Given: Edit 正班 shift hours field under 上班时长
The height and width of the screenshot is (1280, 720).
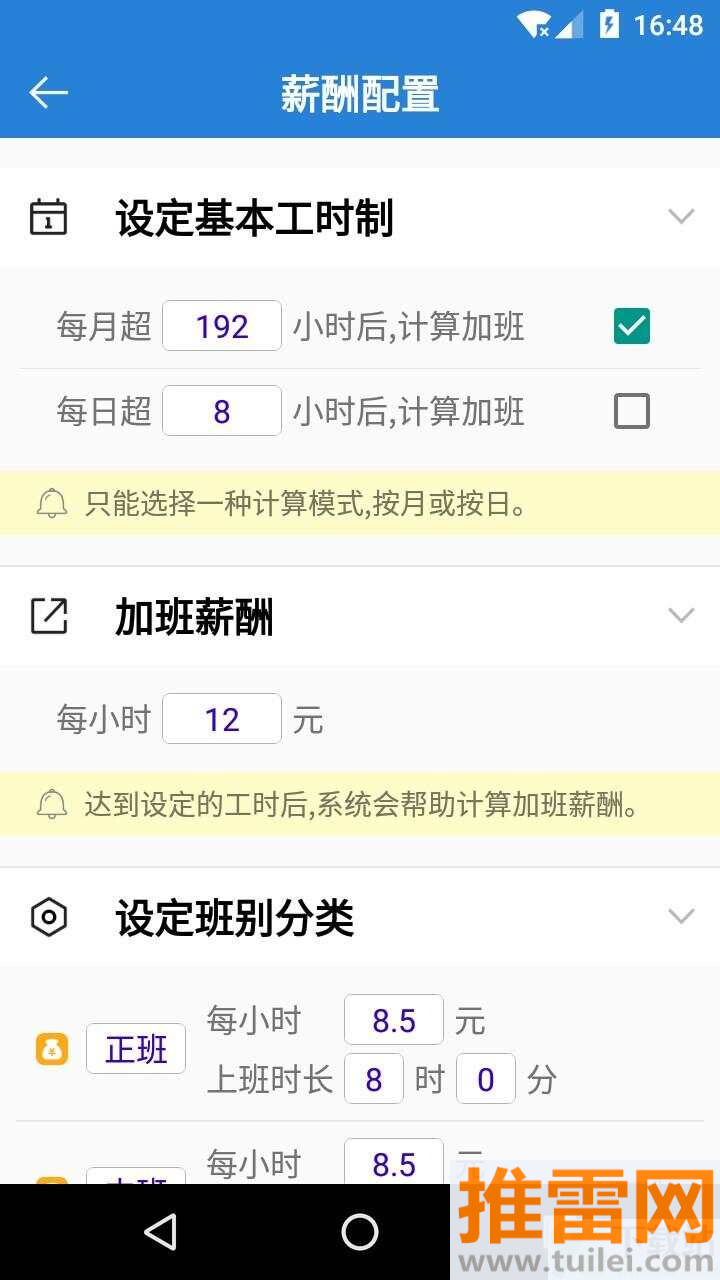Looking at the screenshot, I should pos(374,1079).
